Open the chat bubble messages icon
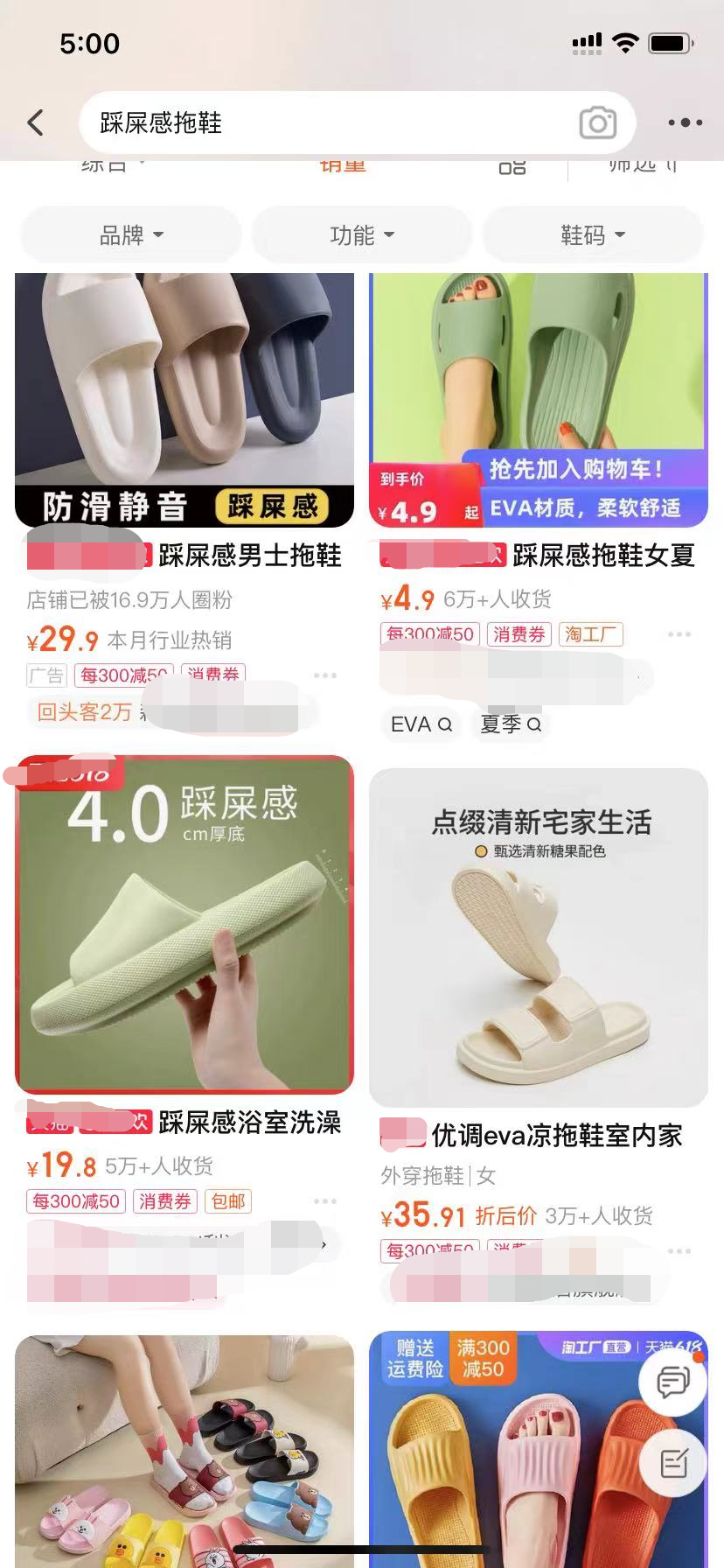The width and height of the screenshot is (724, 1568). click(x=672, y=1381)
